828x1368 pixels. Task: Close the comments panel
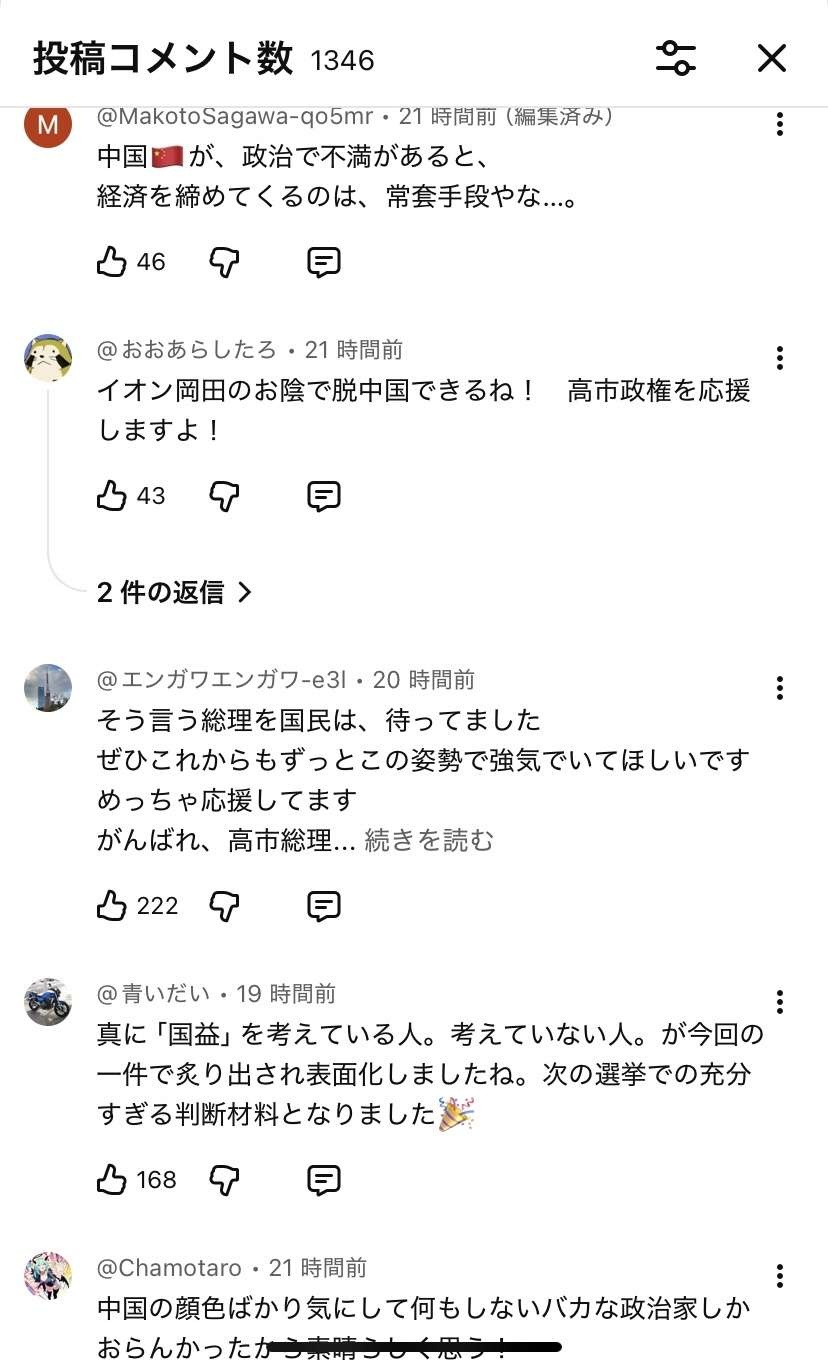(x=771, y=58)
